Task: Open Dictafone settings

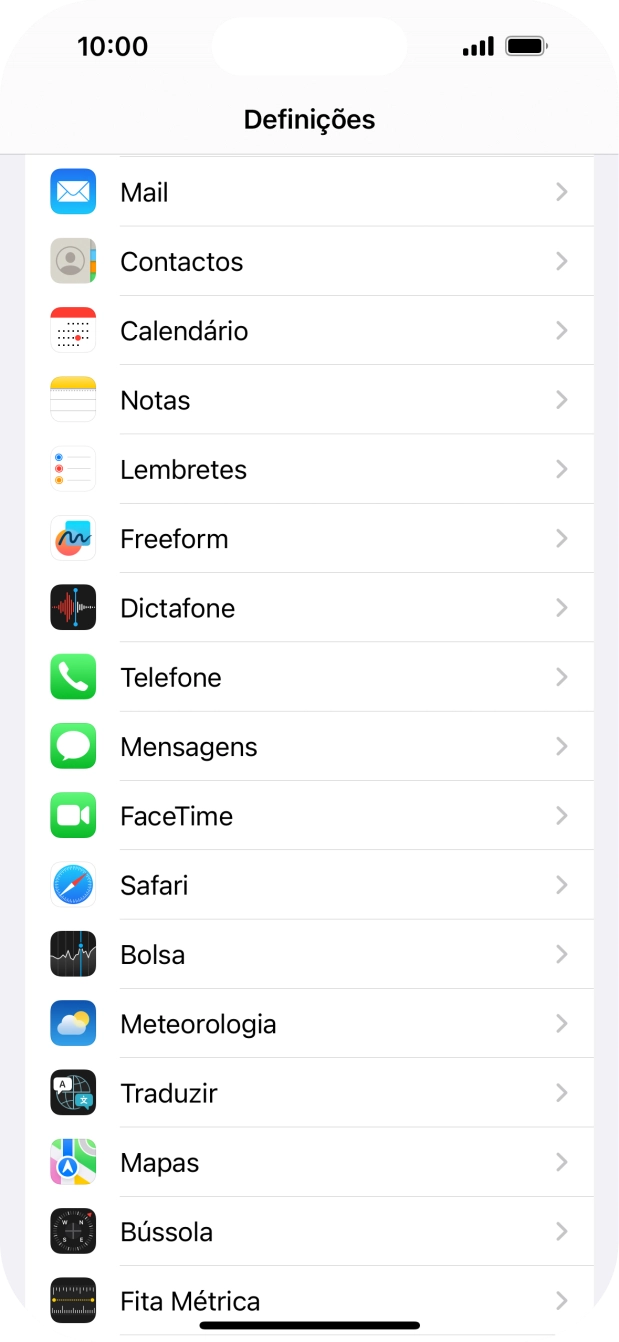Action: 309,608
